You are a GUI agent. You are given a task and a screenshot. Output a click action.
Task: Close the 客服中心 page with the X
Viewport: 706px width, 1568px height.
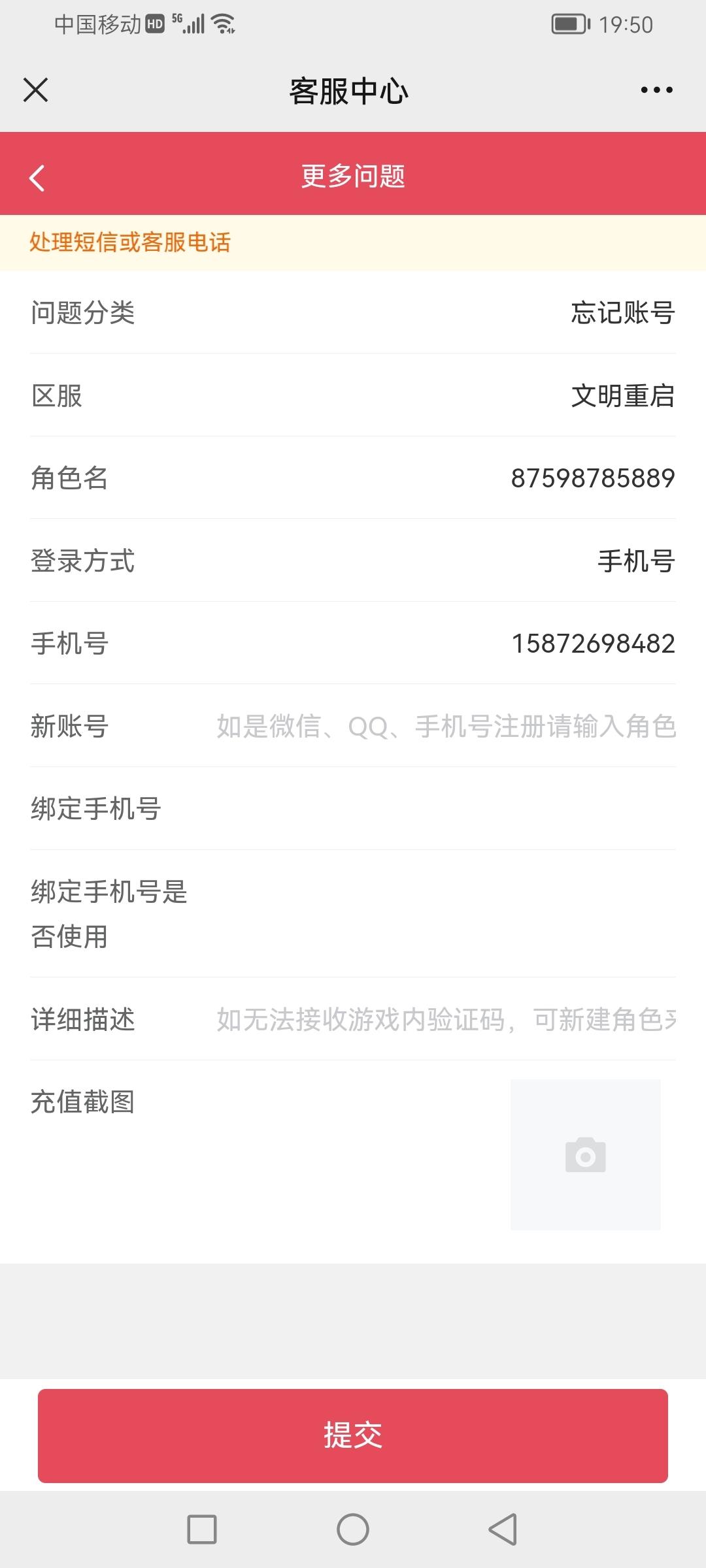[36, 90]
